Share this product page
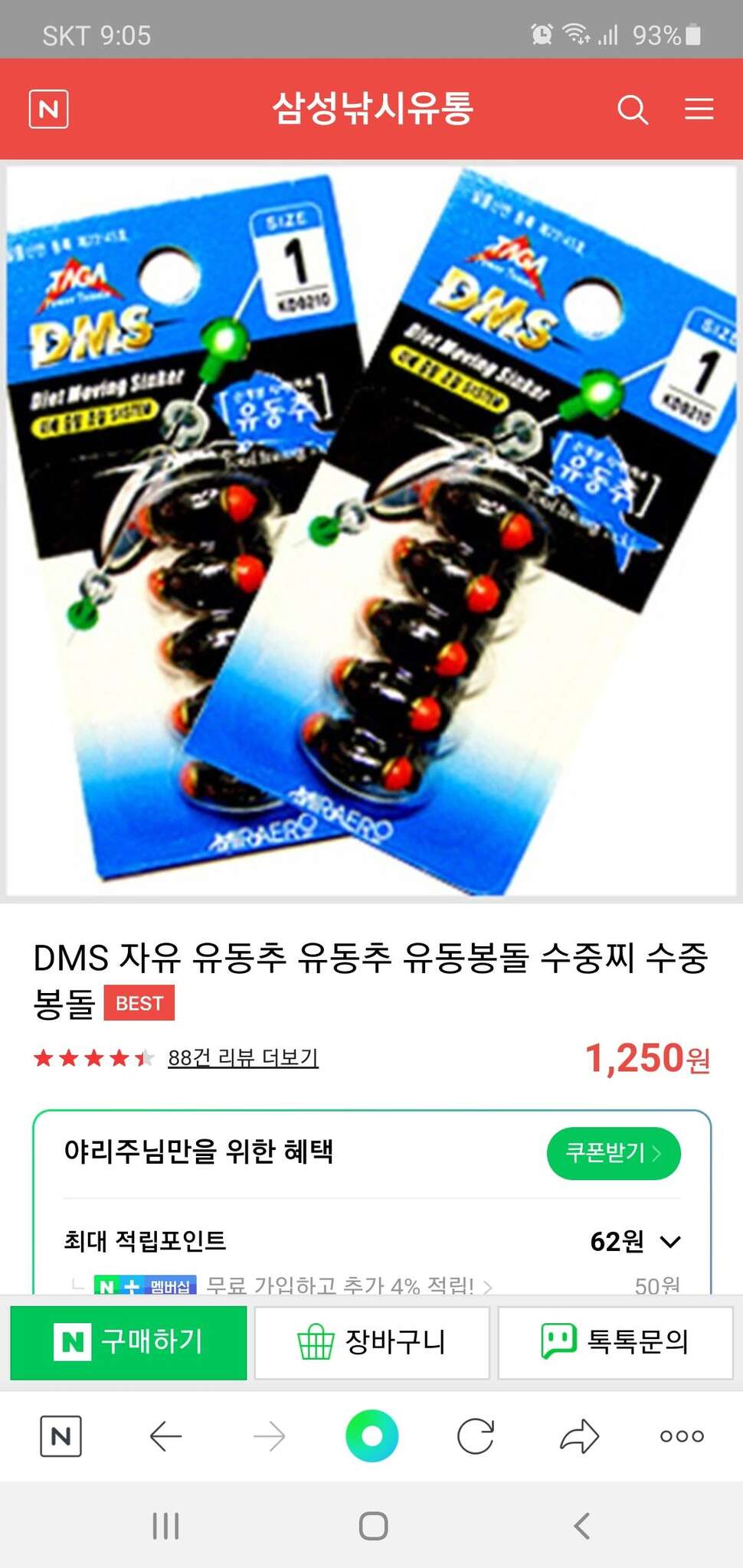This screenshot has width=743, height=1568. 579,1436
